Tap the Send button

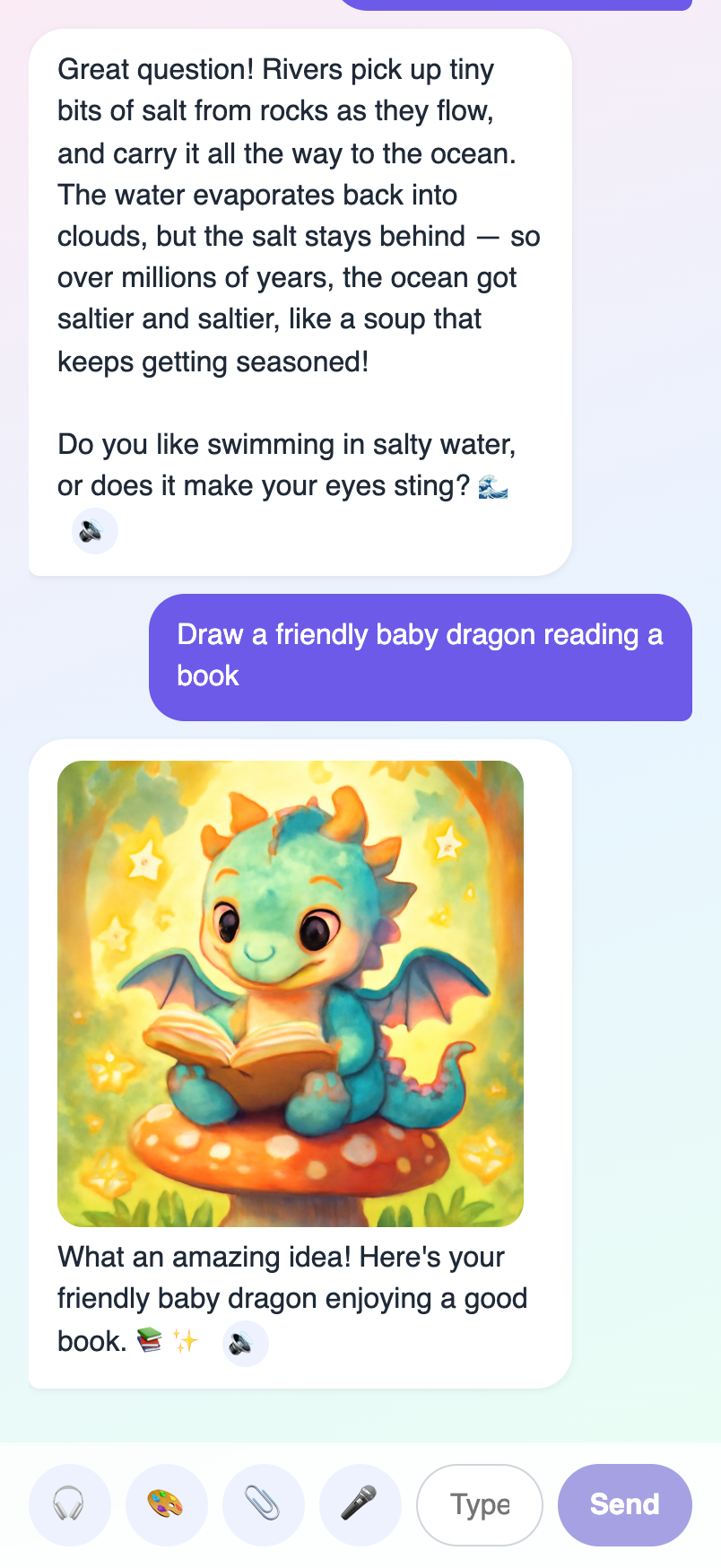point(625,1504)
